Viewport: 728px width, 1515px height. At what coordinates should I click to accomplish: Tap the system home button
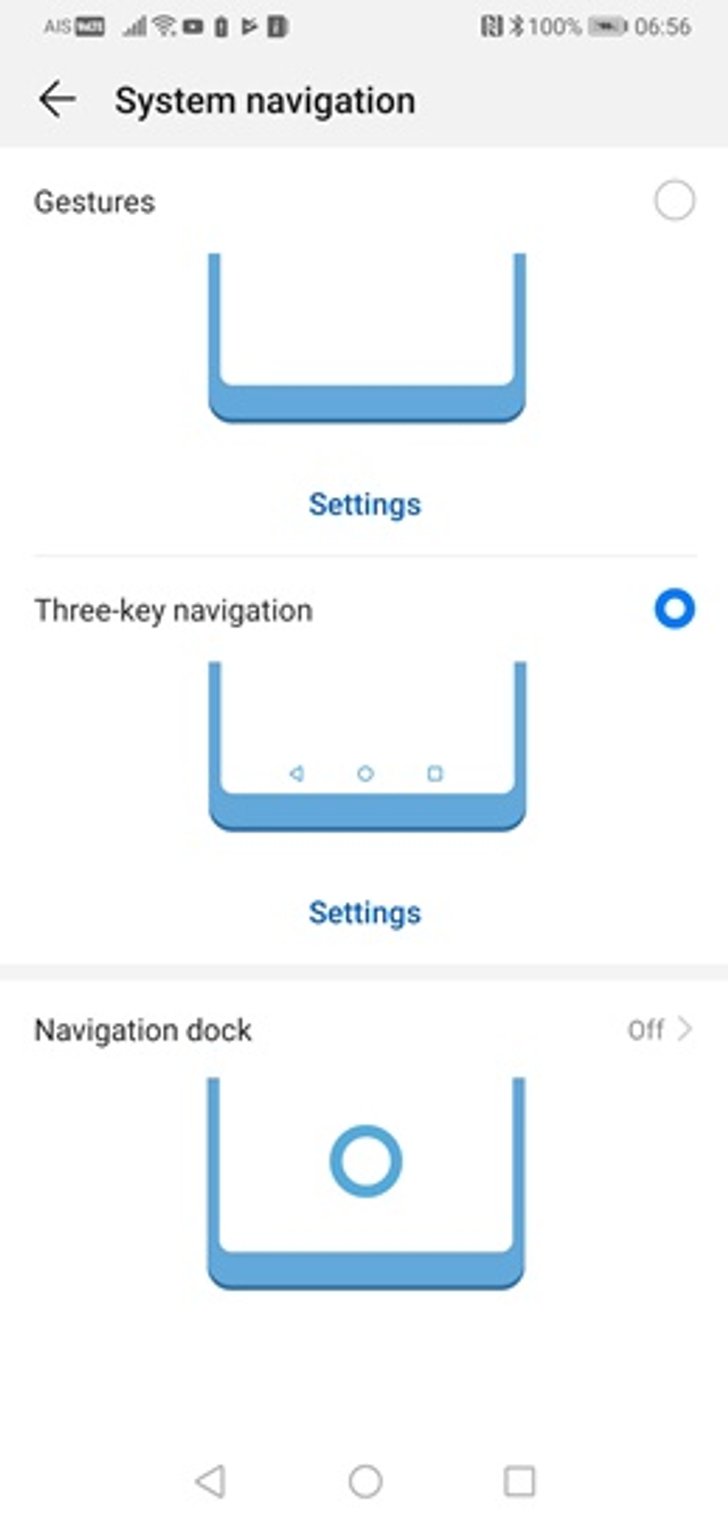(365, 1481)
